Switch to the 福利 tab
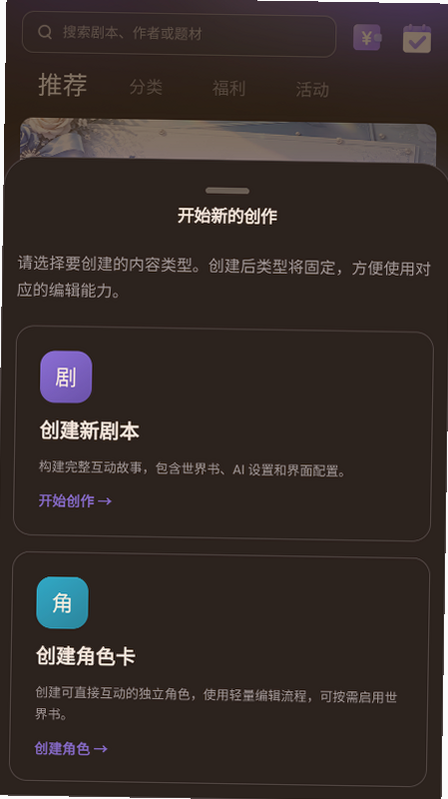 point(229,89)
